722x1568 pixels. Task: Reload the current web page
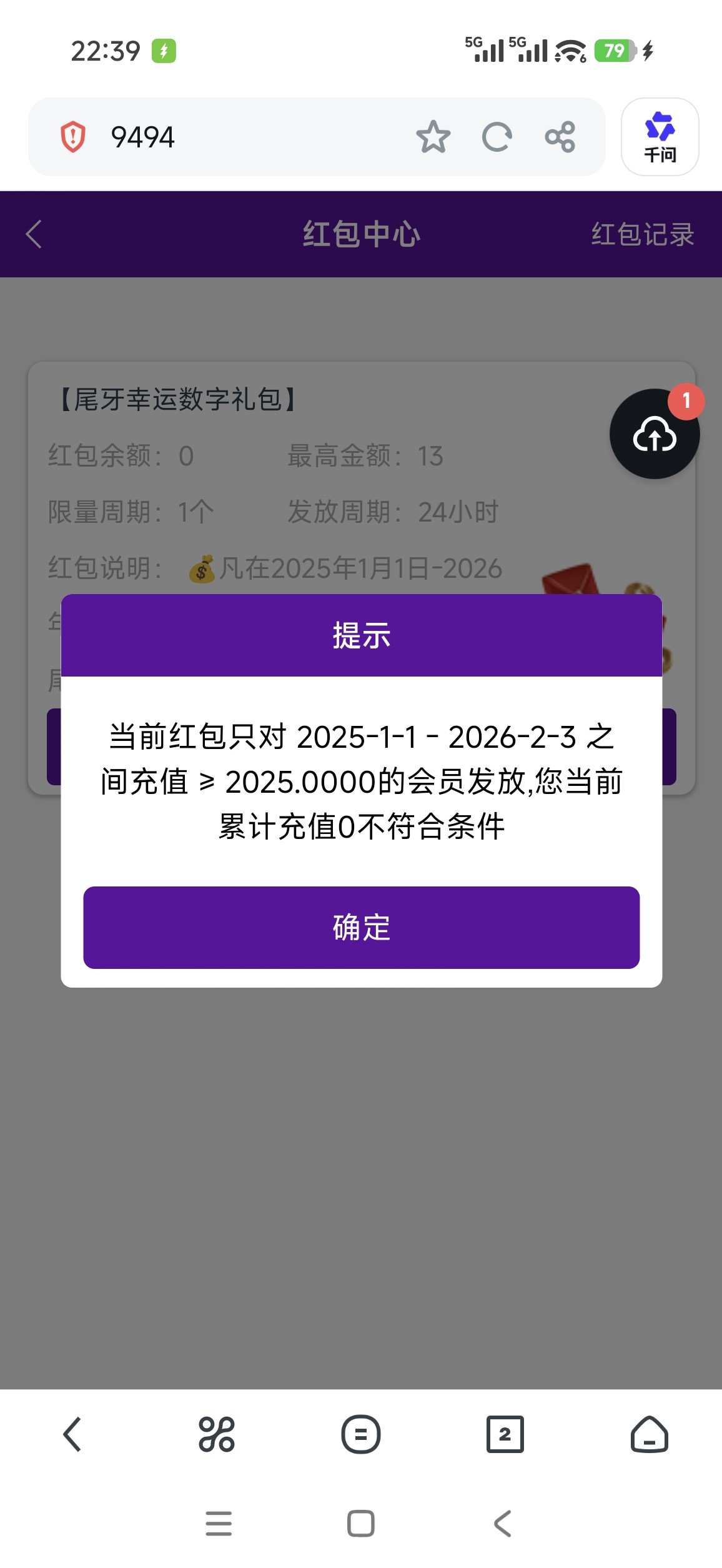pos(497,137)
